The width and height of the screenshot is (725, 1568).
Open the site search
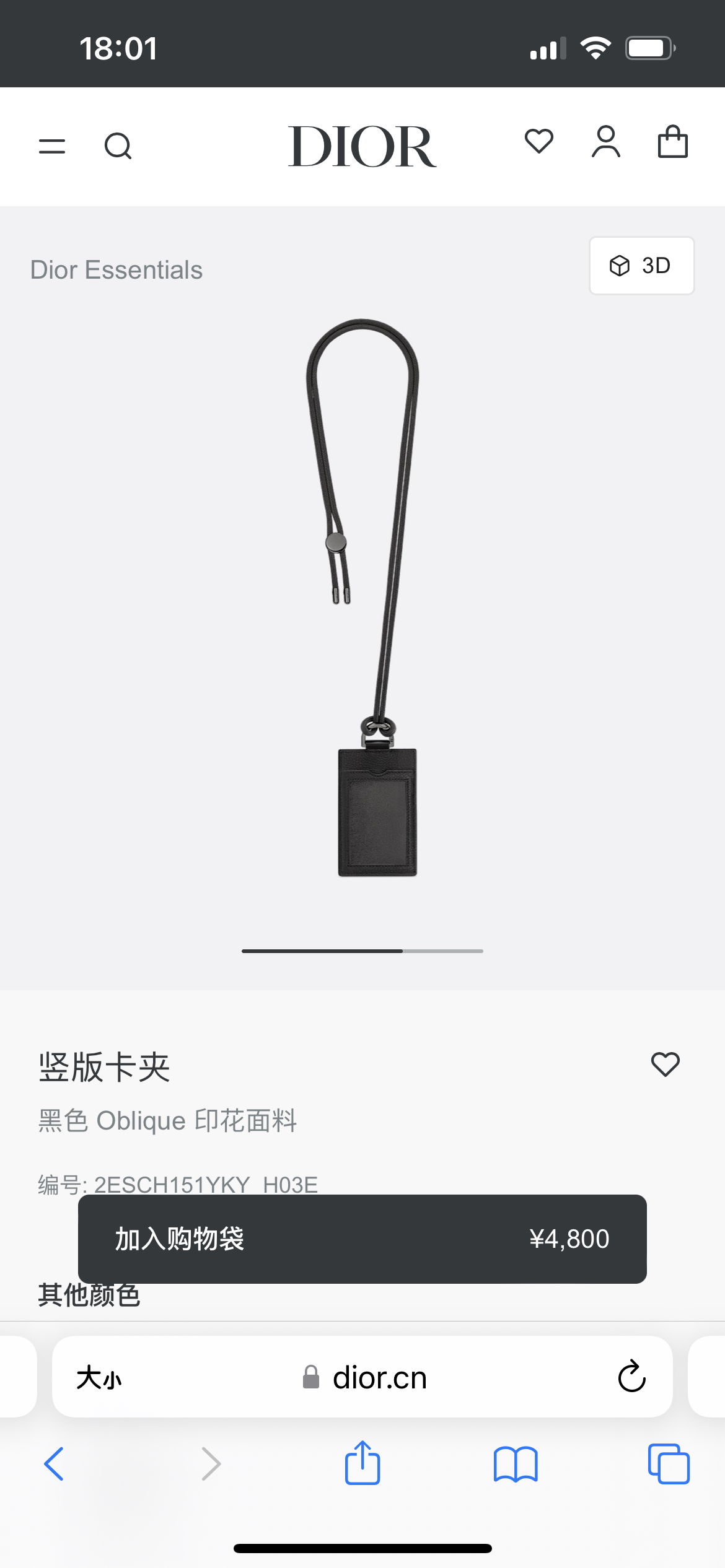pos(118,147)
